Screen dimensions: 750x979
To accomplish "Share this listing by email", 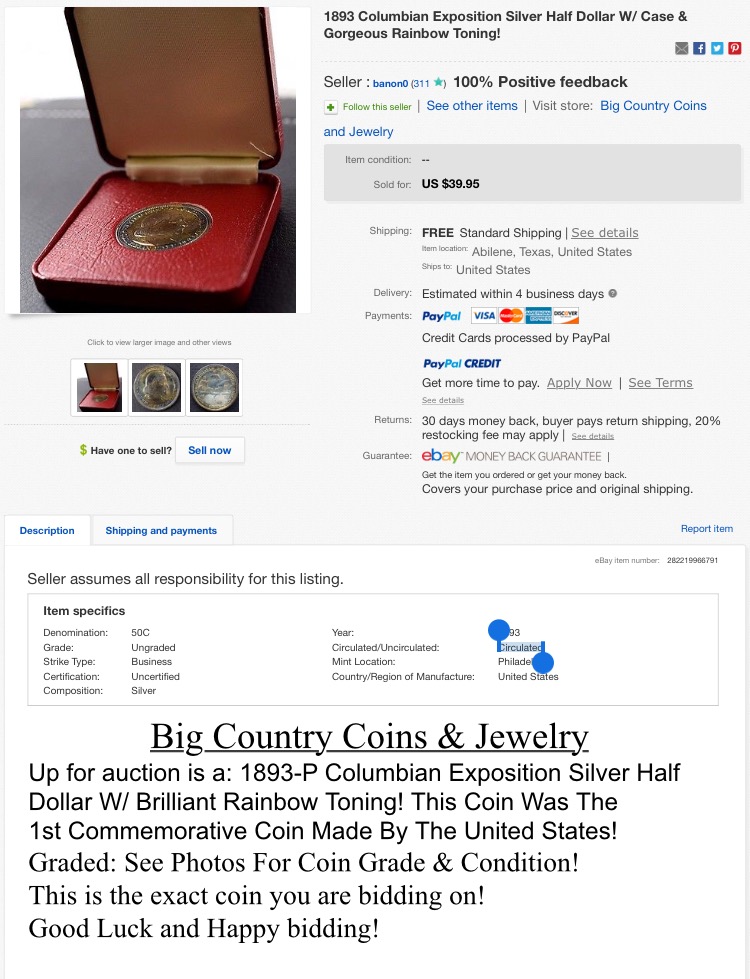I will click(x=682, y=48).
